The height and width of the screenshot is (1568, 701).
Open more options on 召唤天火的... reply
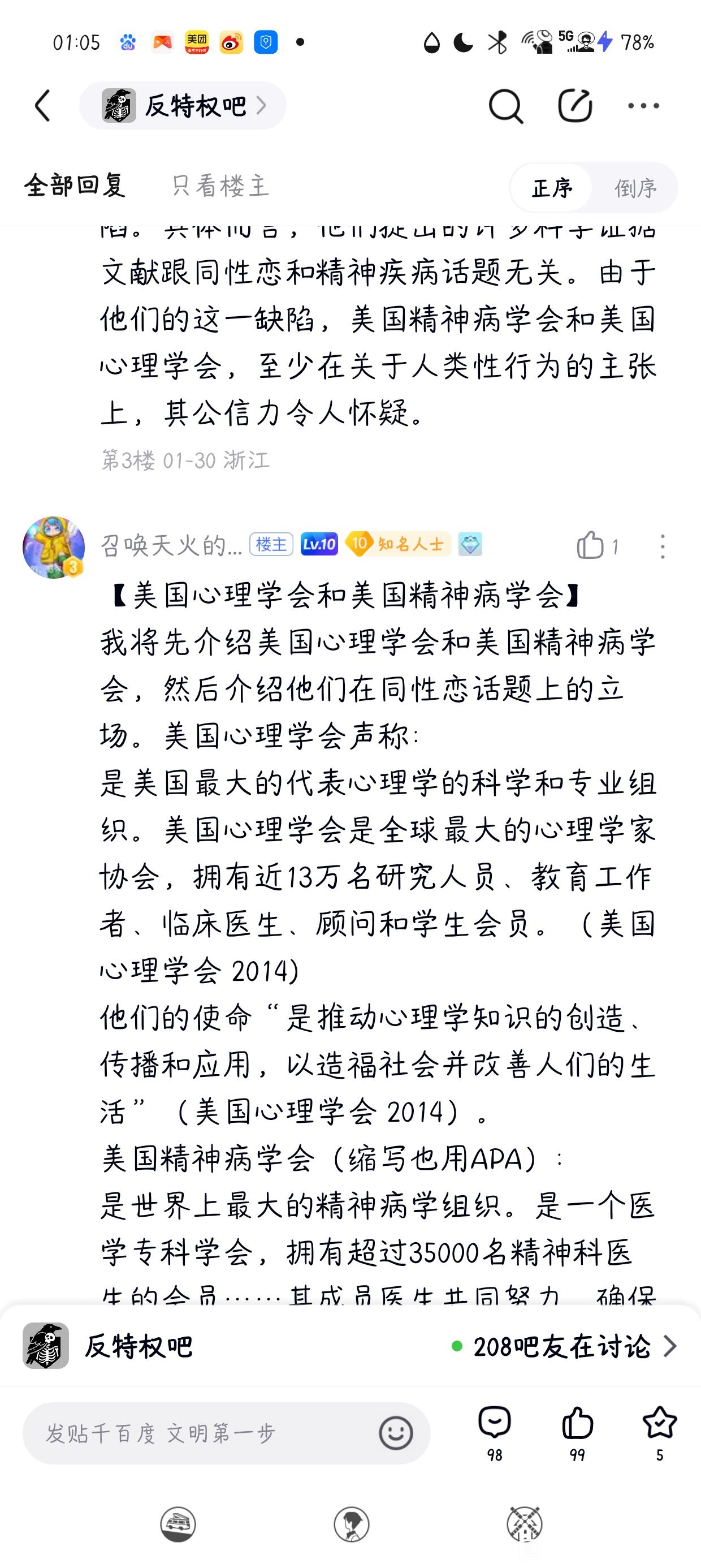point(663,546)
